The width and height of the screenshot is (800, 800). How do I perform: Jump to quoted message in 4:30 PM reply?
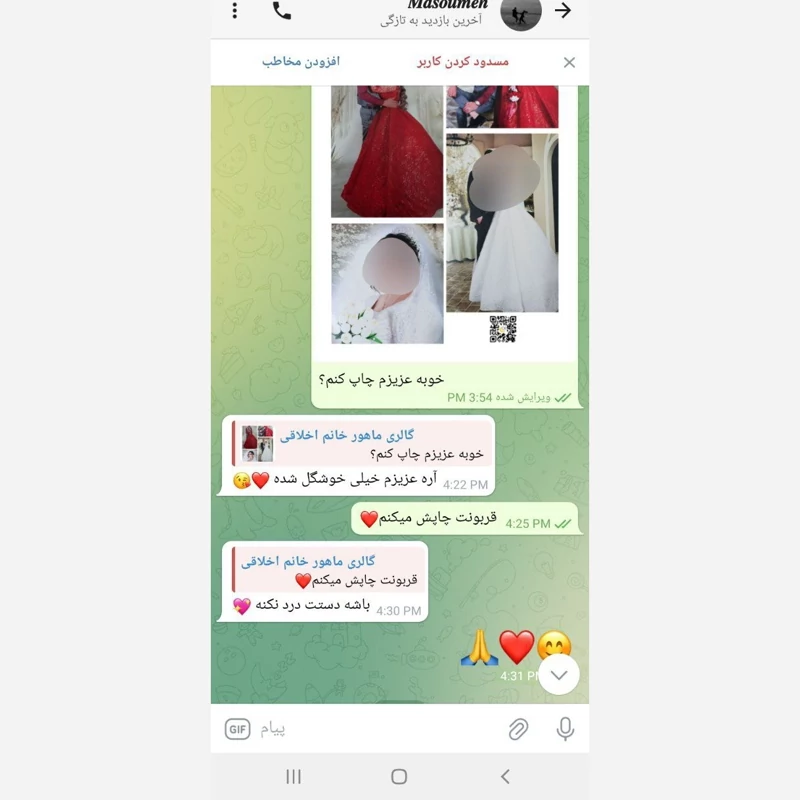point(328,570)
